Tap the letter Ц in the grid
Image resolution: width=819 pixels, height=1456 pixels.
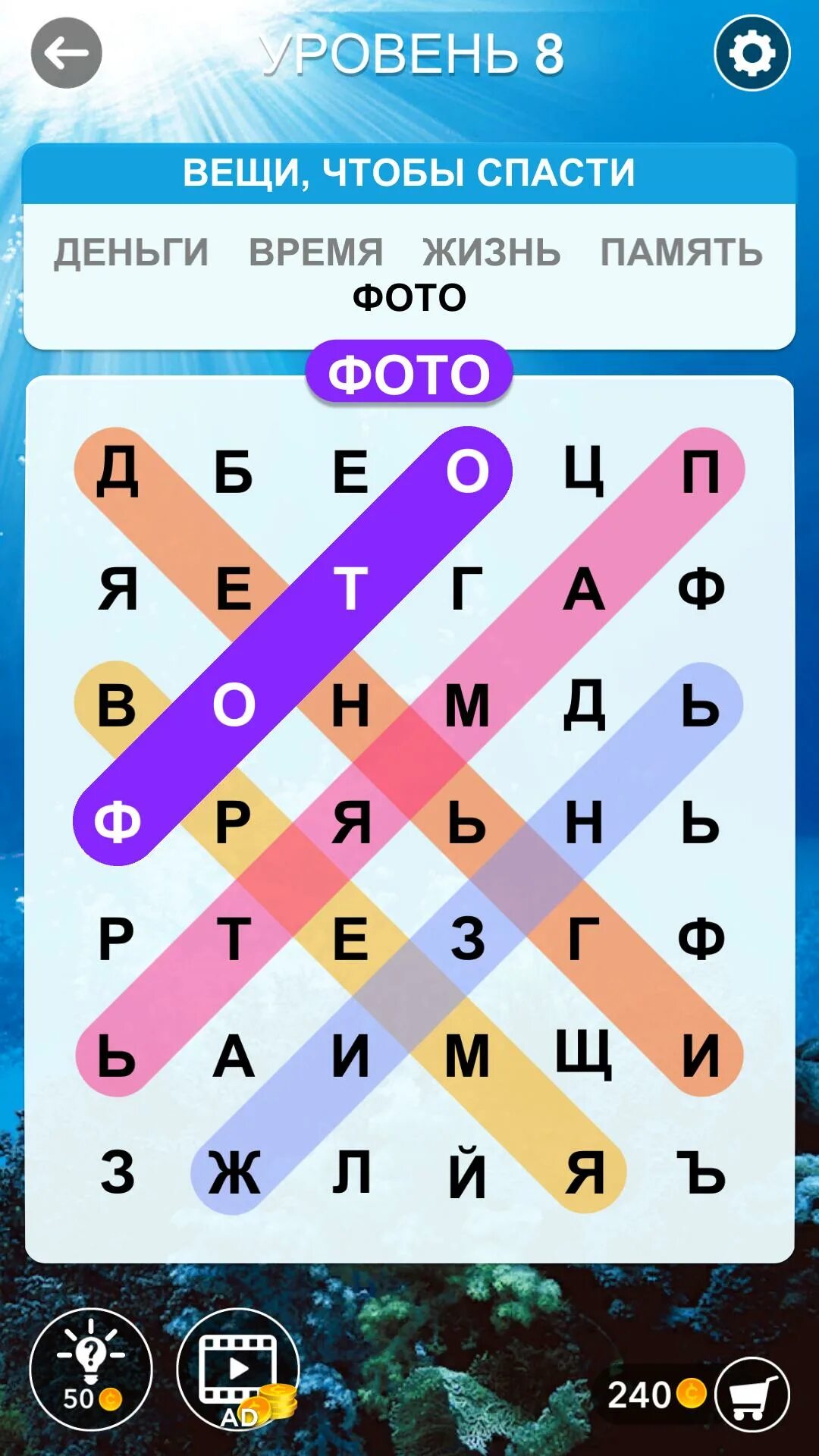584,471
